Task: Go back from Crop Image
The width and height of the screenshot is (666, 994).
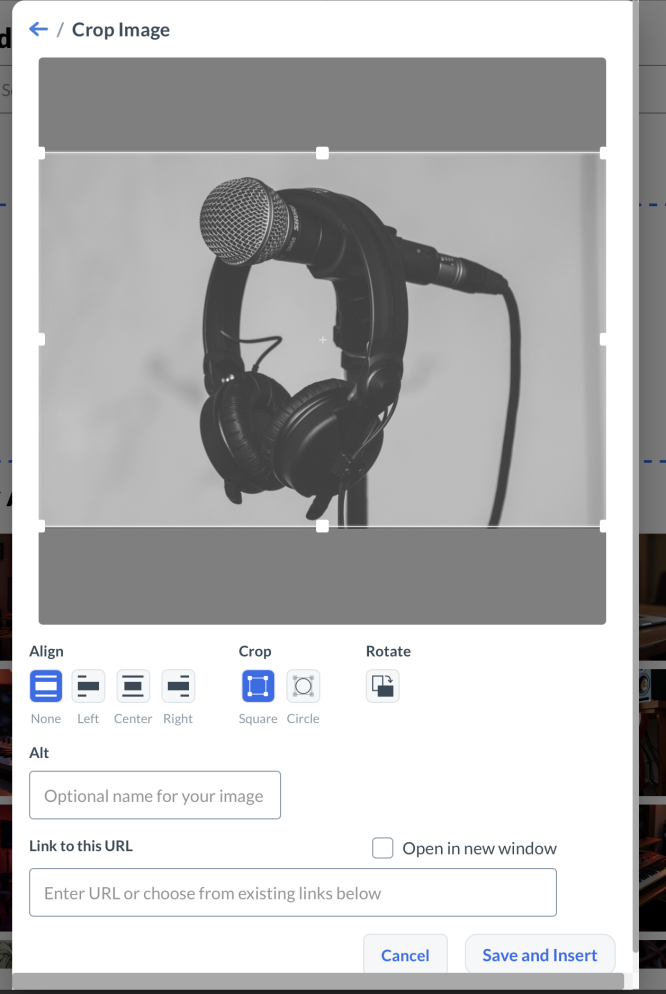Action: 39,29
